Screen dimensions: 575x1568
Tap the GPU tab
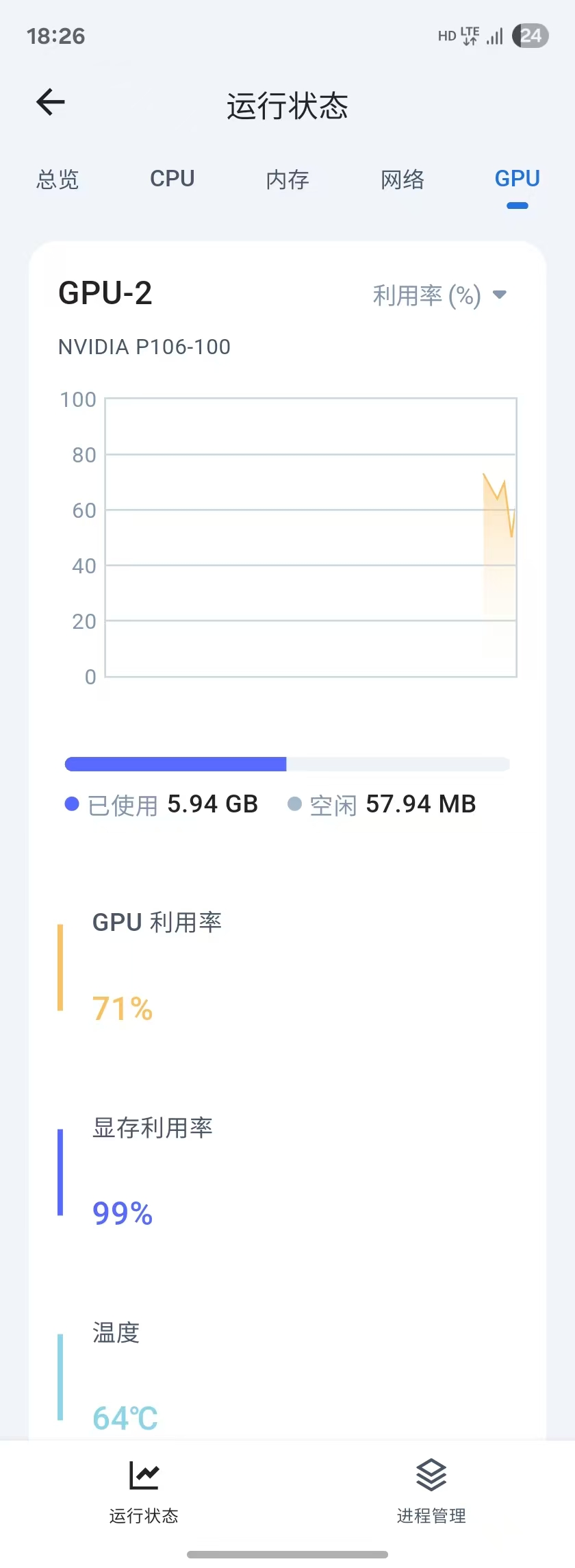[x=517, y=179]
